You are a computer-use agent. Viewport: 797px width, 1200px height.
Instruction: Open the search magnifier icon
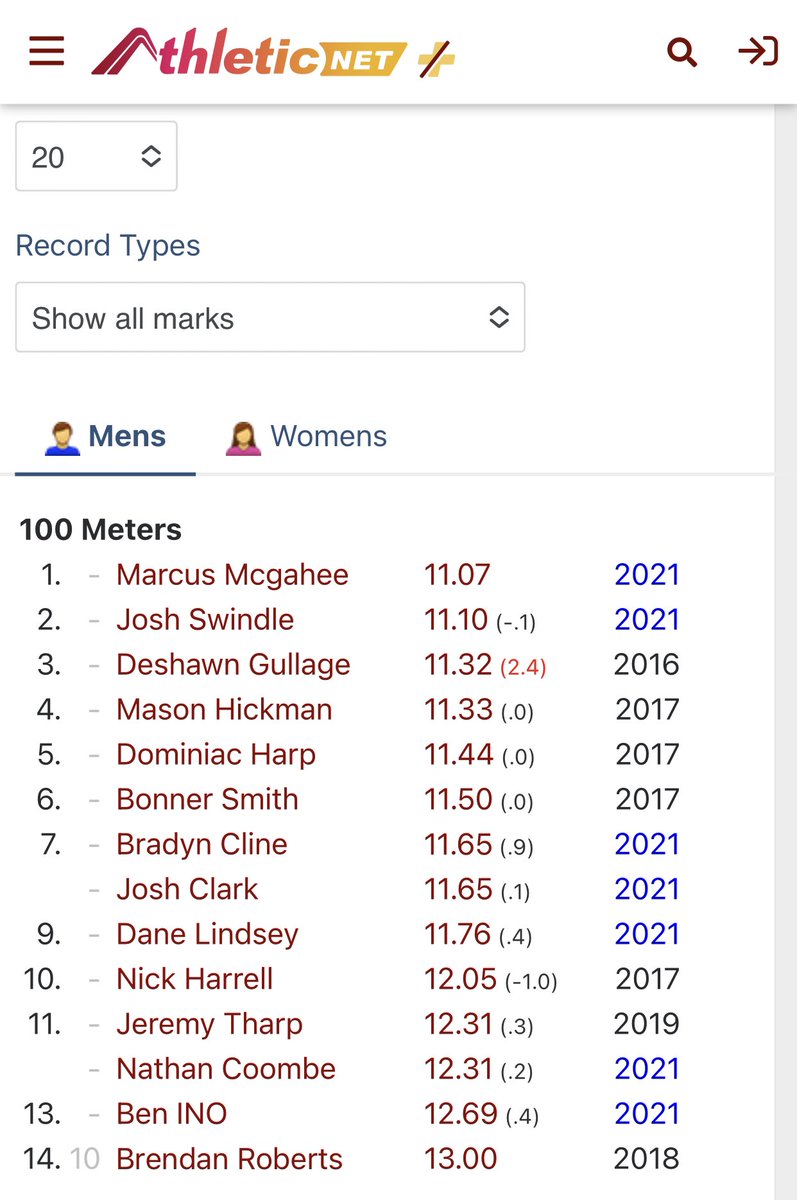coord(682,52)
